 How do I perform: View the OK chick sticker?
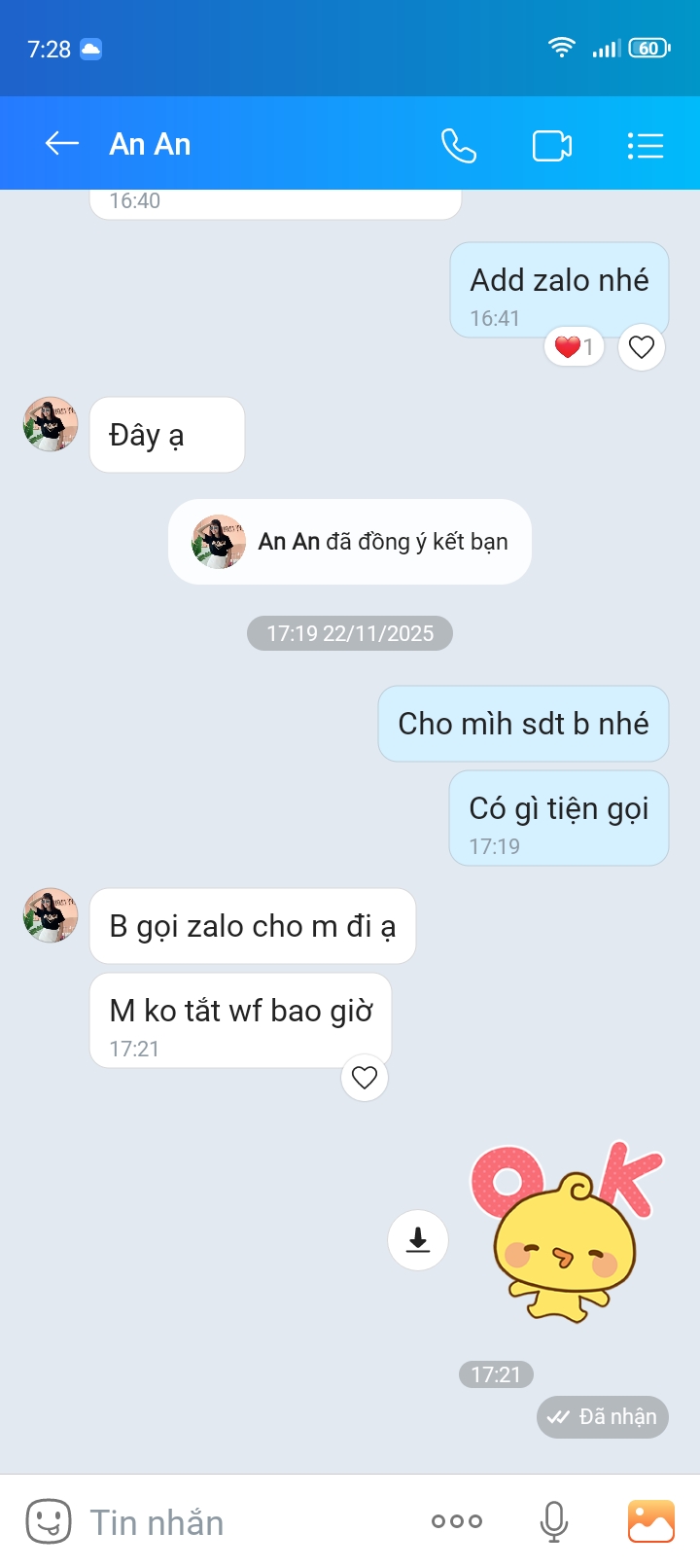coord(564,1233)
